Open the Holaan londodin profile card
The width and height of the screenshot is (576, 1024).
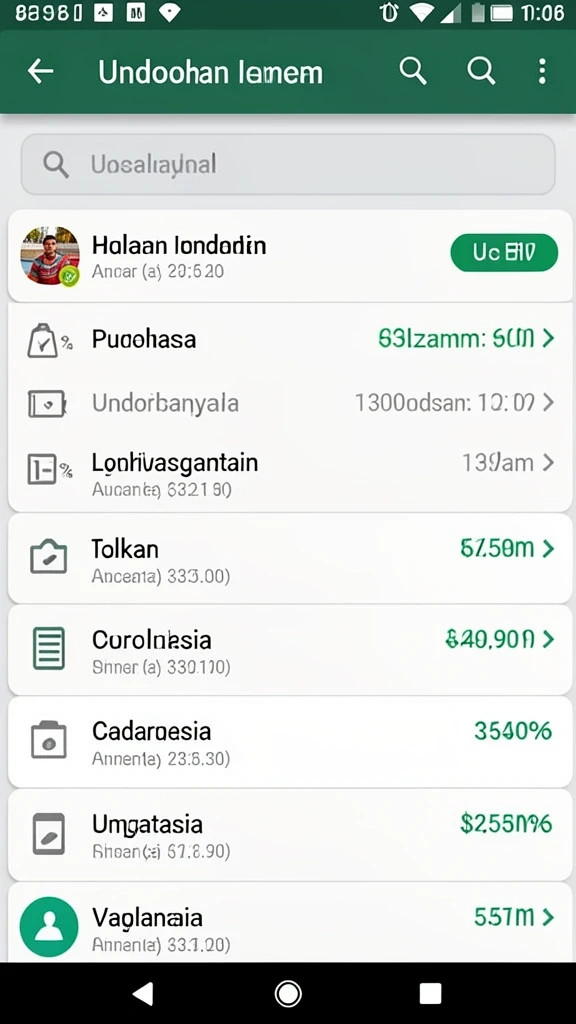[290, 255]
